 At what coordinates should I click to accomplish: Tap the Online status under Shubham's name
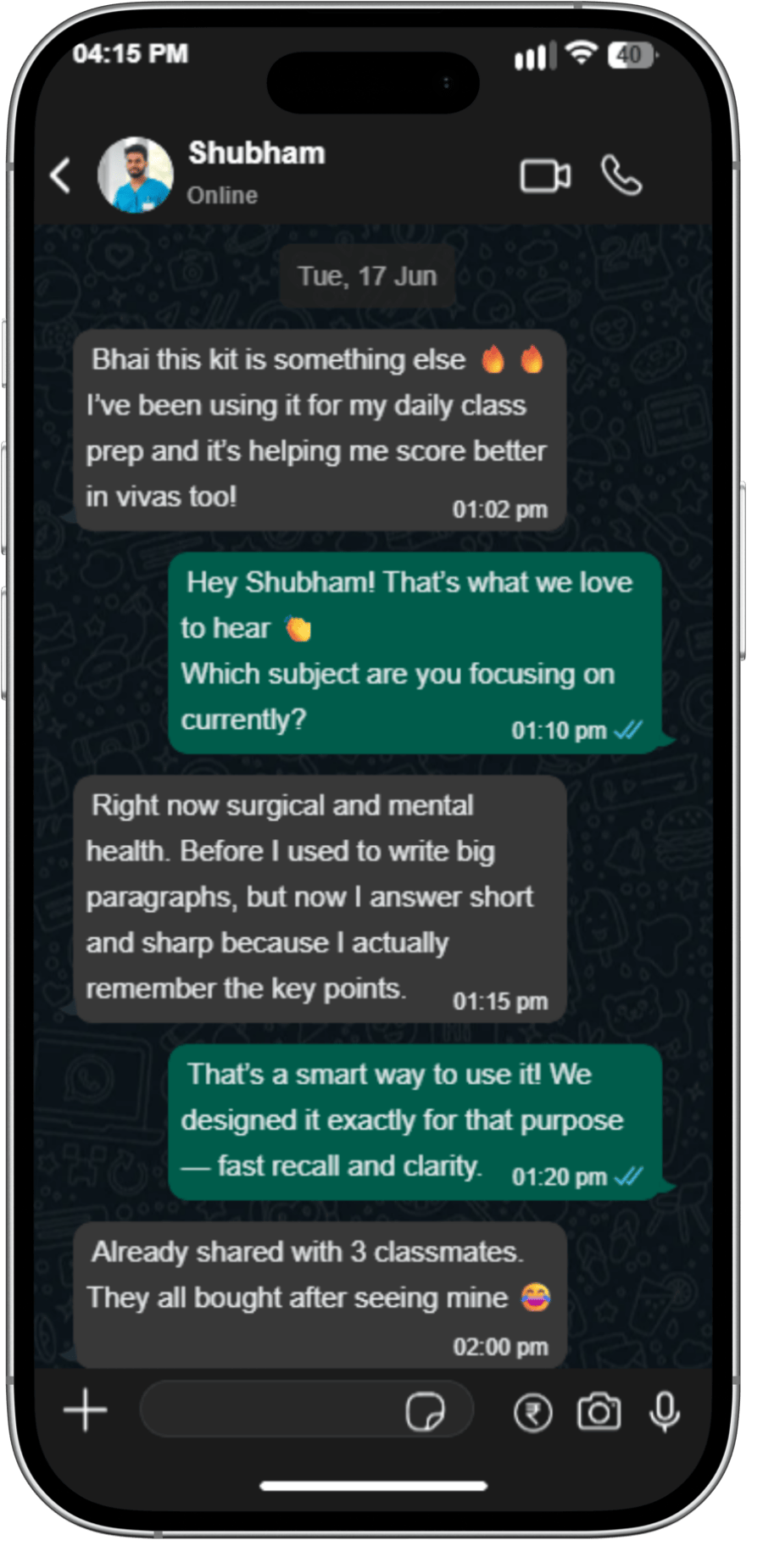(222, 194)
